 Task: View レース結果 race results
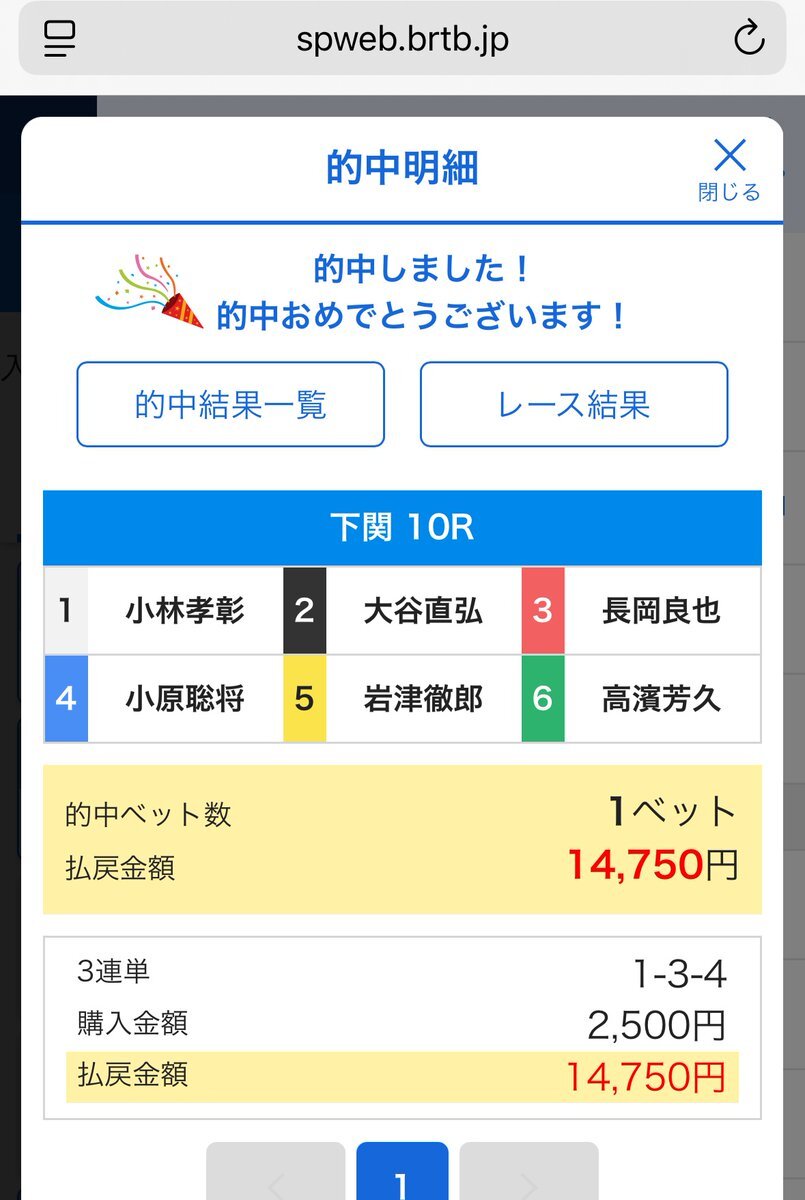[574, 404]
